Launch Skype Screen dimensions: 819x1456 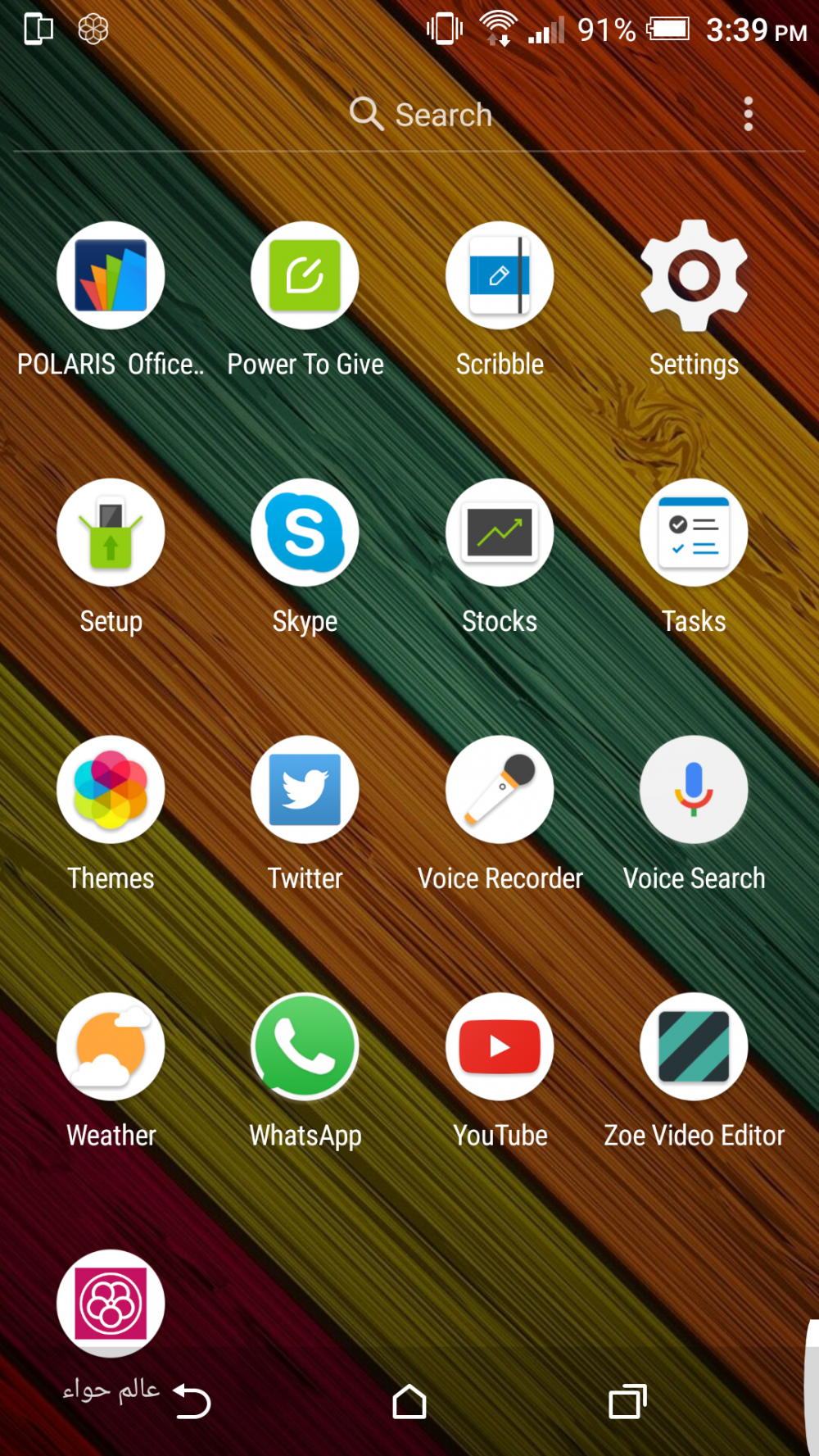point(305,533)
